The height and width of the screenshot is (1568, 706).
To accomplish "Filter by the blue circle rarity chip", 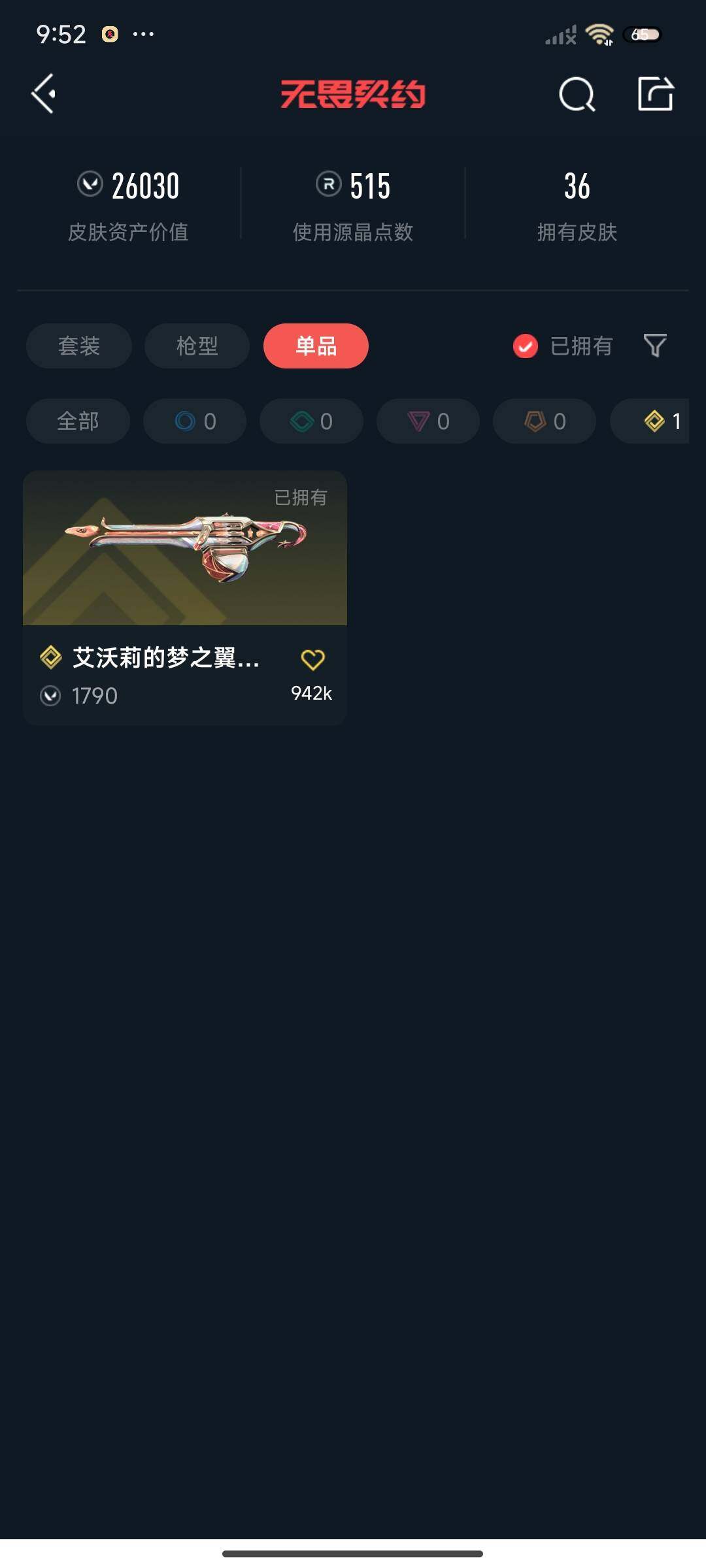I will point(195,421).
